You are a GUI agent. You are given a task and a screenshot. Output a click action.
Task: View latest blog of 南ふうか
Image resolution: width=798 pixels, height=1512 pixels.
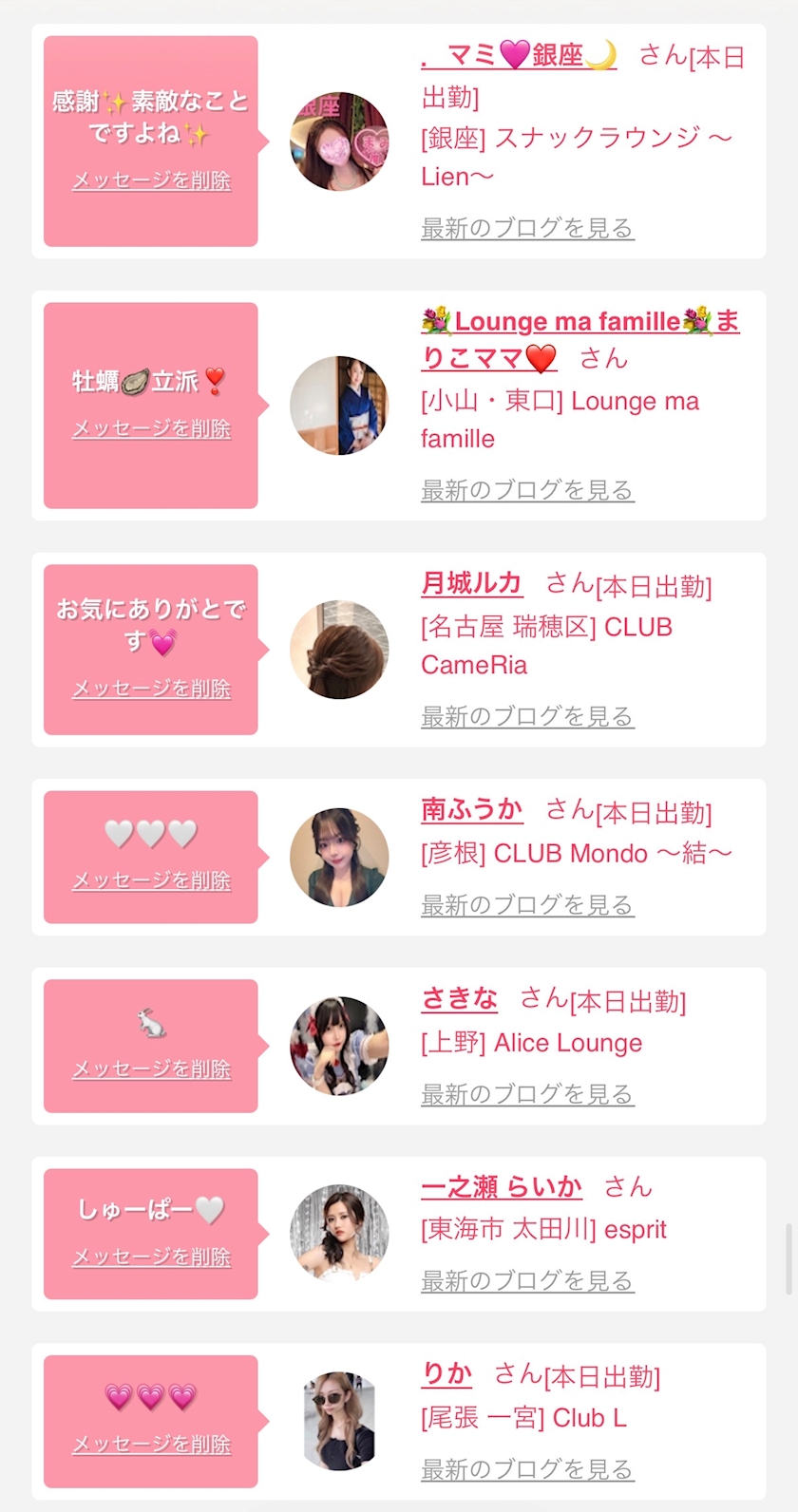tap(527, 905)
